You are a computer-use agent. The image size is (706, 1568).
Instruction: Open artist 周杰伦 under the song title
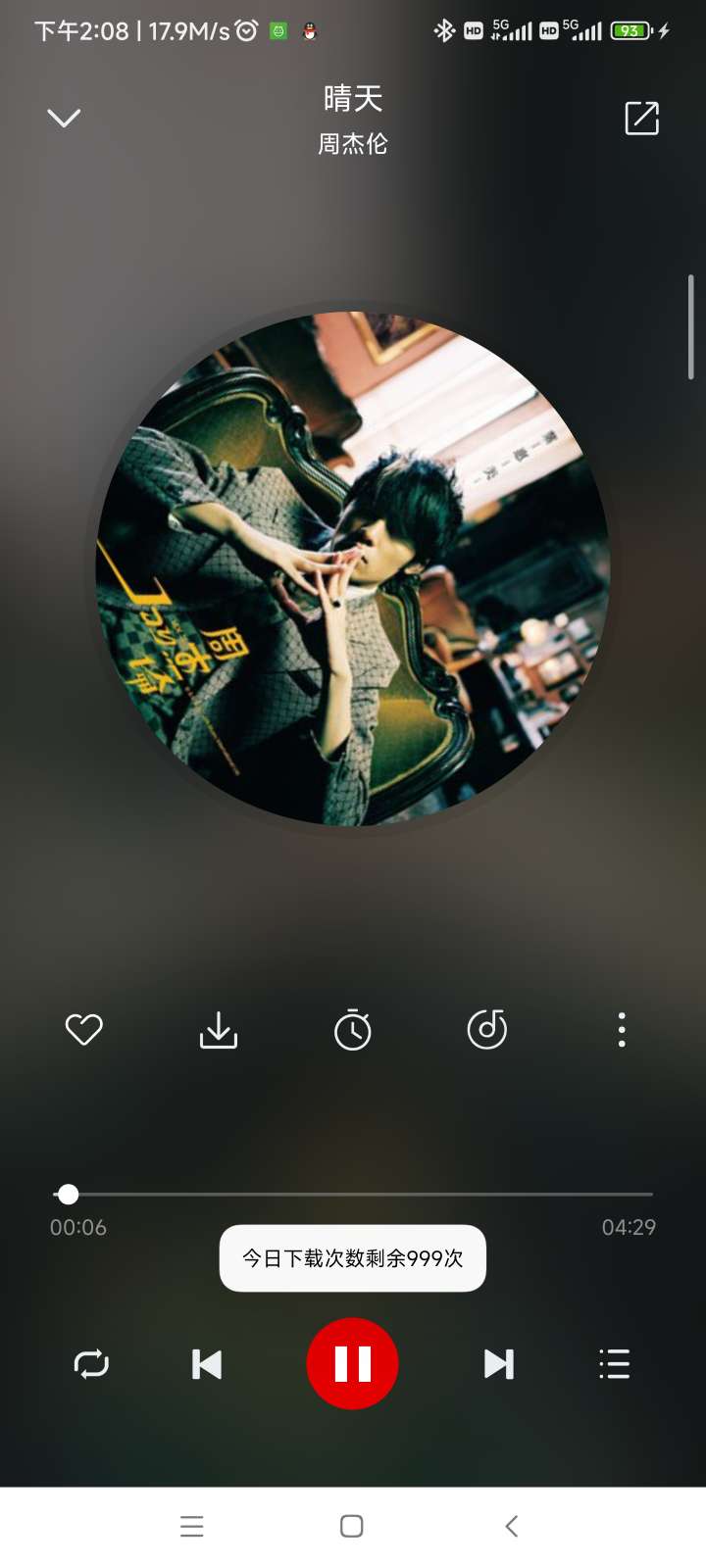(353, 144)
